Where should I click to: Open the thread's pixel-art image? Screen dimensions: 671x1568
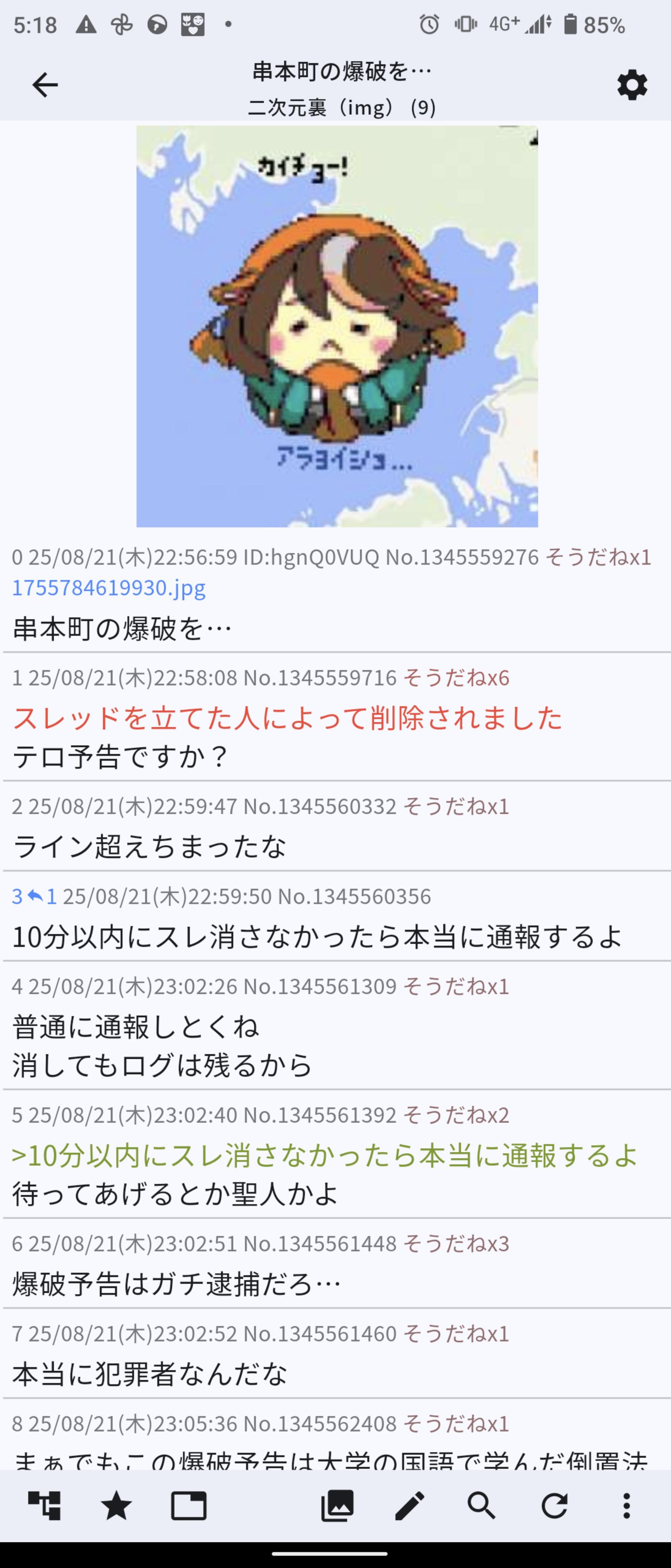337,326
